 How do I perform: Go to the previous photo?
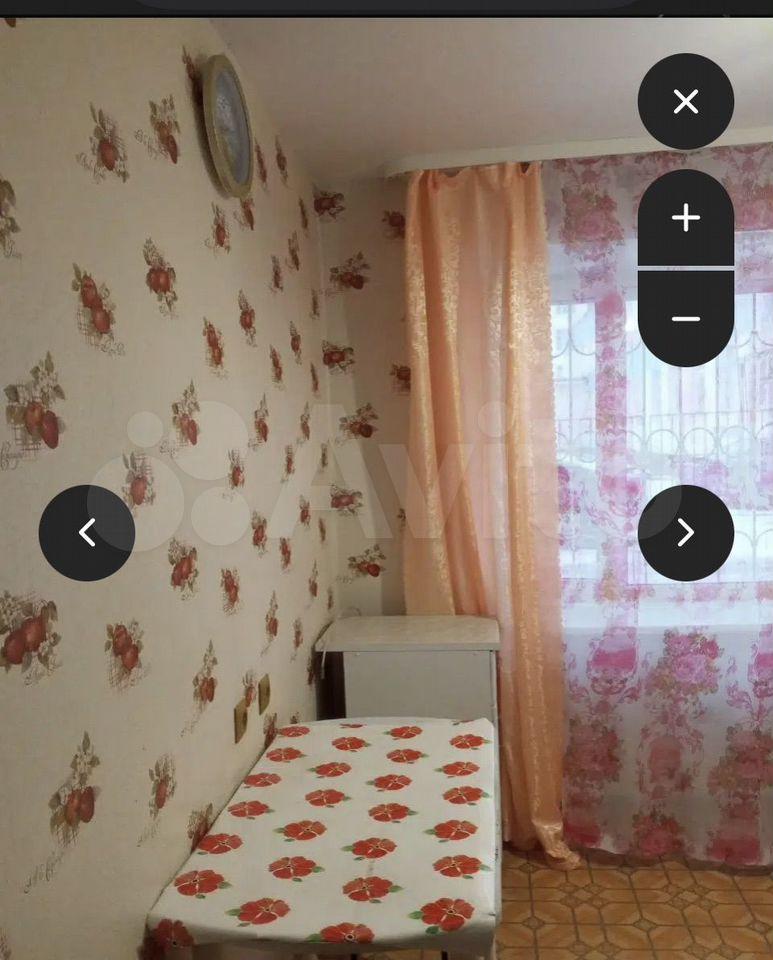(x=87, y=533)
